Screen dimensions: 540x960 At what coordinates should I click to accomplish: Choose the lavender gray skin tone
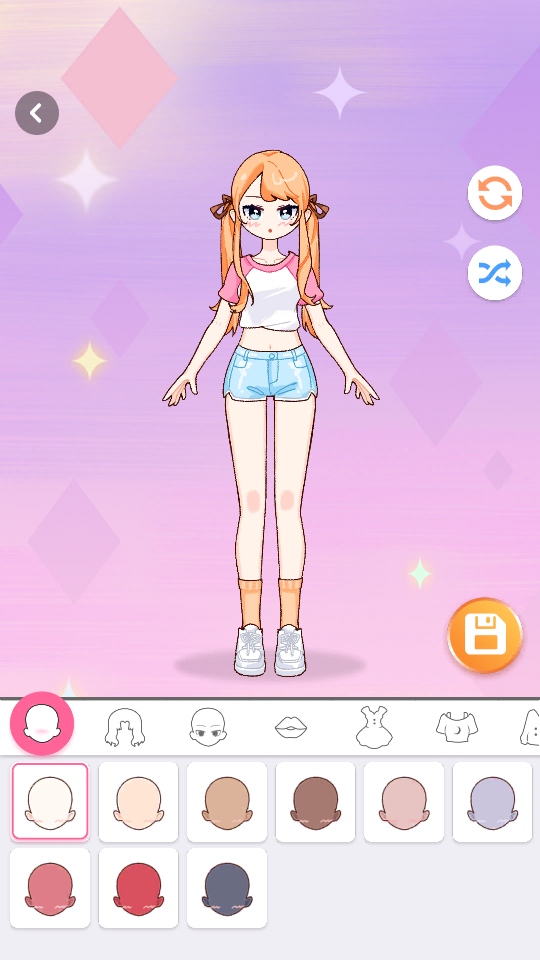(x=492, y=802)
